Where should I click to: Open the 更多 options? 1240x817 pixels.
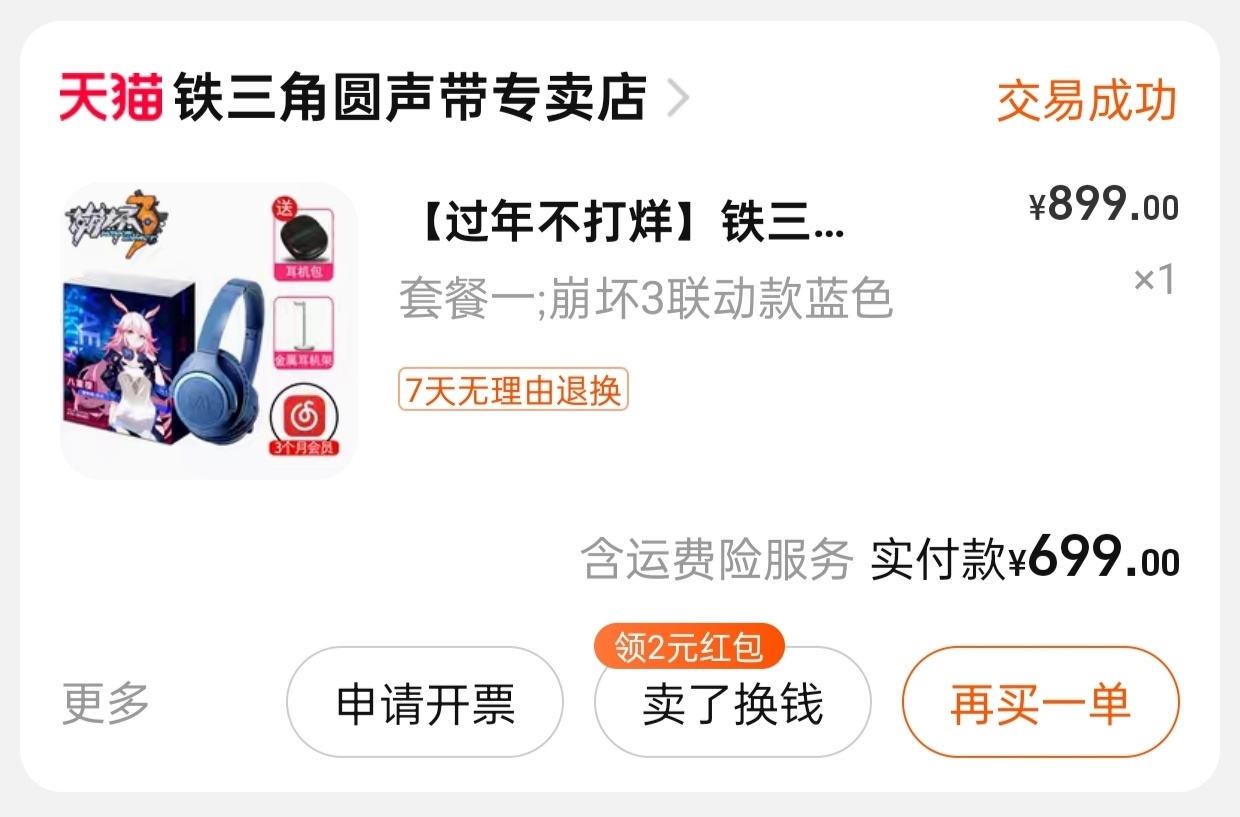point(106,702)
